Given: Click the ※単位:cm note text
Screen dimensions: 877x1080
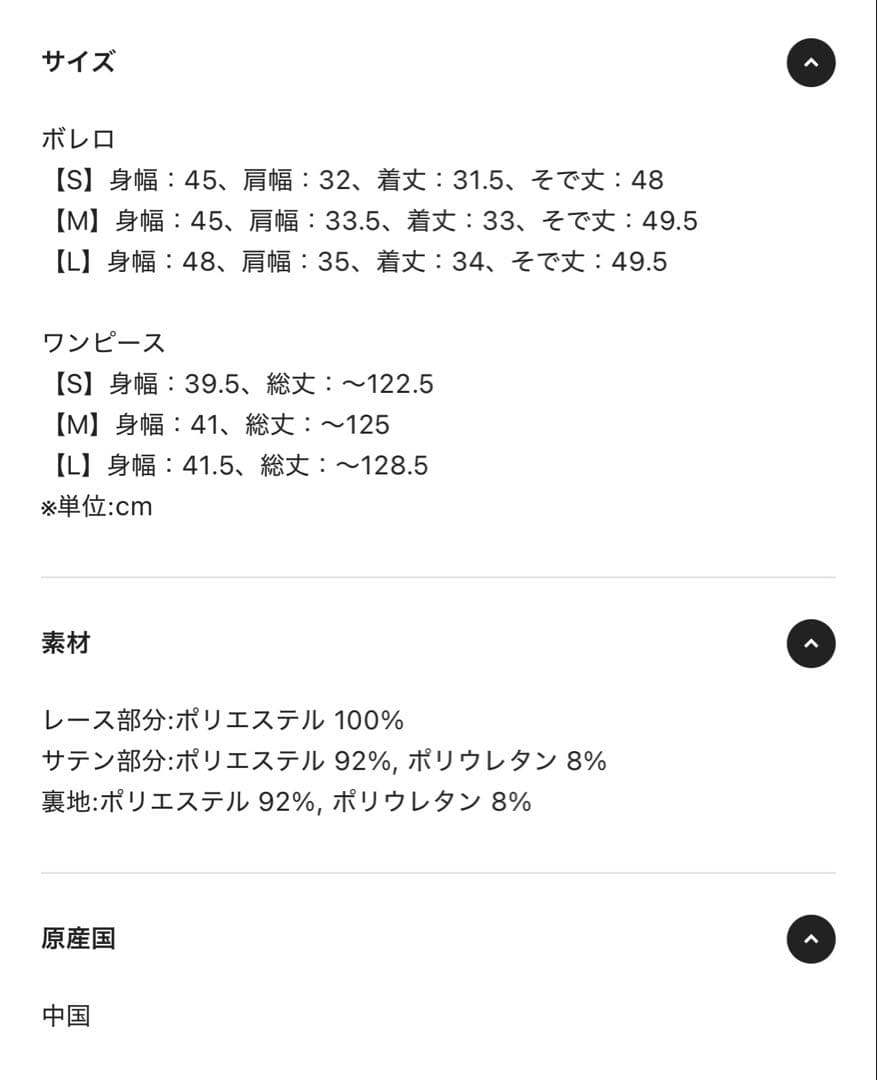Looking at the screenshot, I should pyautogui.click(x=96, y=506).
